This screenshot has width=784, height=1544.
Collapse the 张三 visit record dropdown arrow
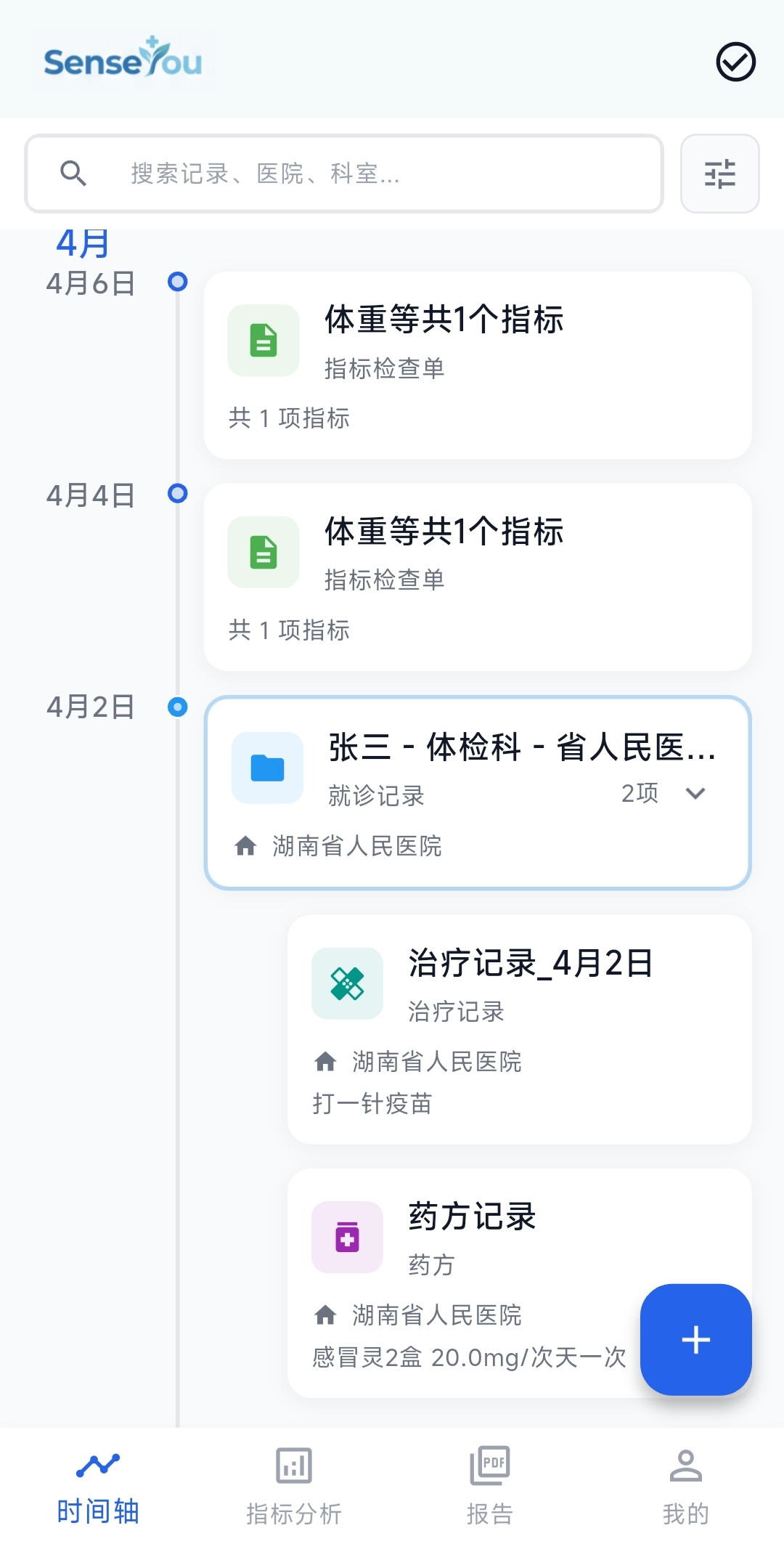tap(695, 794)
